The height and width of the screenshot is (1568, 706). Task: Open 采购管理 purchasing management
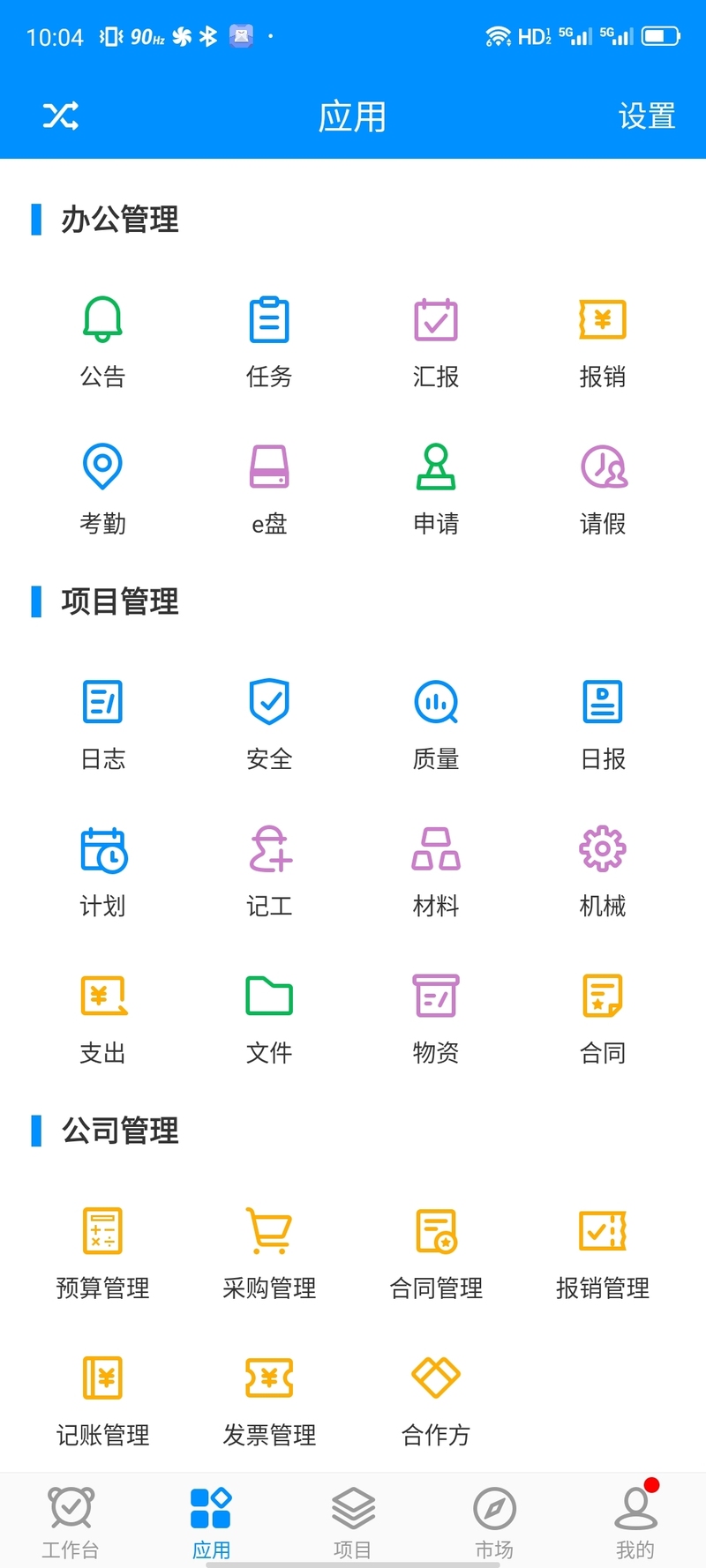pyautogui.click(x=269, y=1253)
